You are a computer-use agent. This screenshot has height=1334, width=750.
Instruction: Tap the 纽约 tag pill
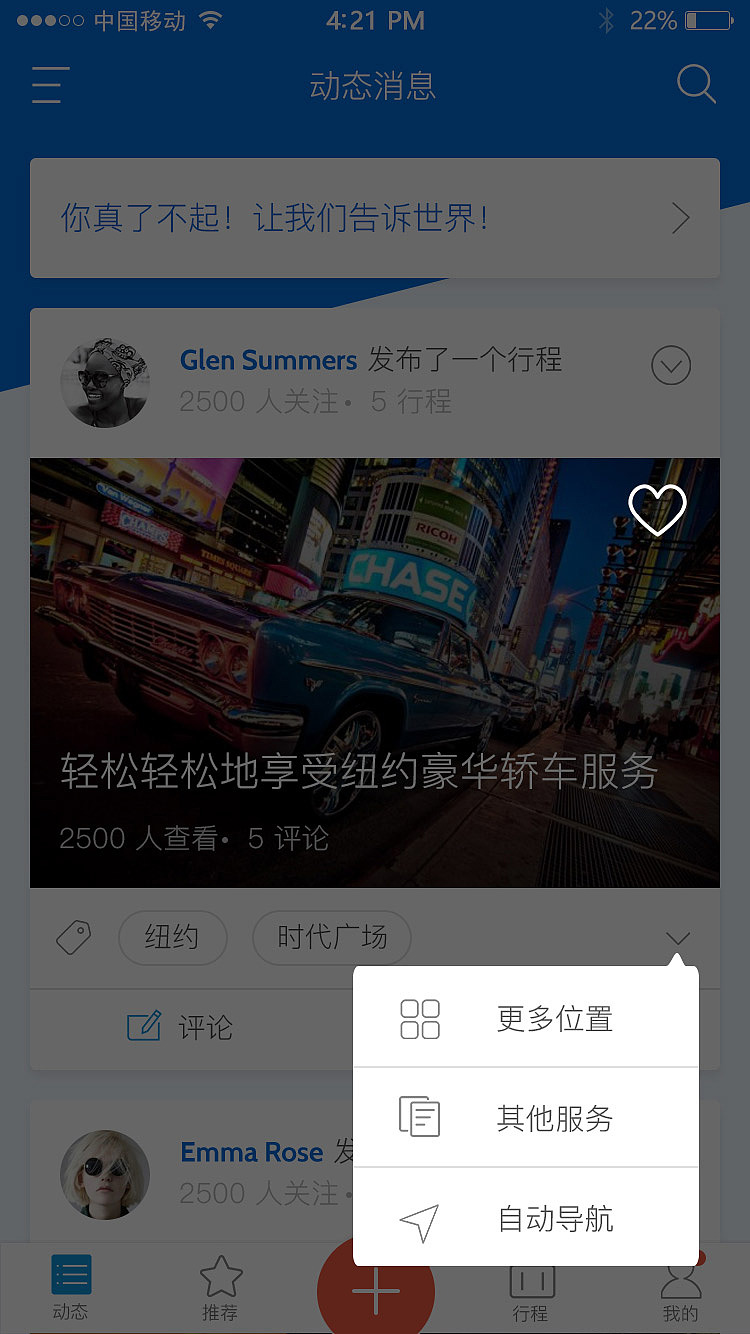point(173,938)
